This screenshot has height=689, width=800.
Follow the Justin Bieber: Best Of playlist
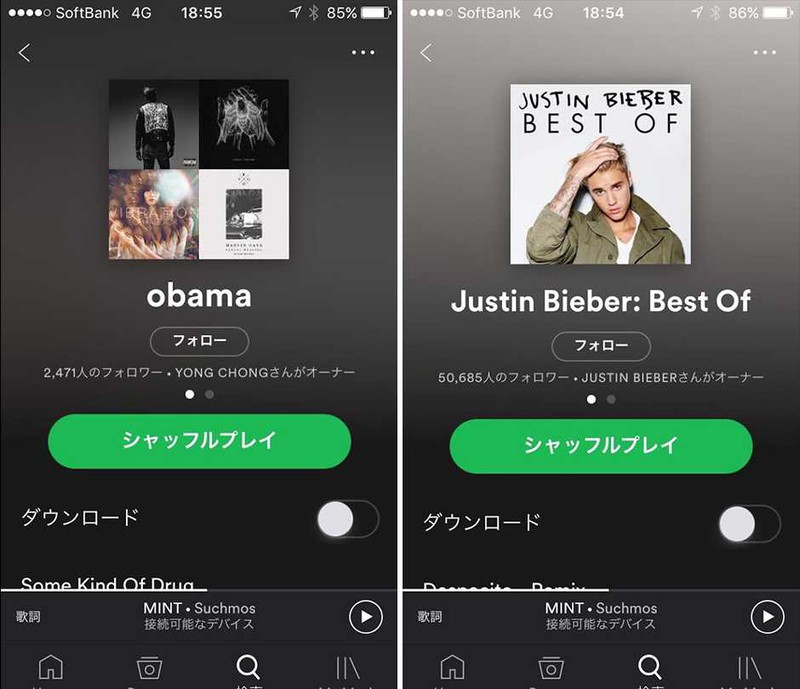coord(600,346)
